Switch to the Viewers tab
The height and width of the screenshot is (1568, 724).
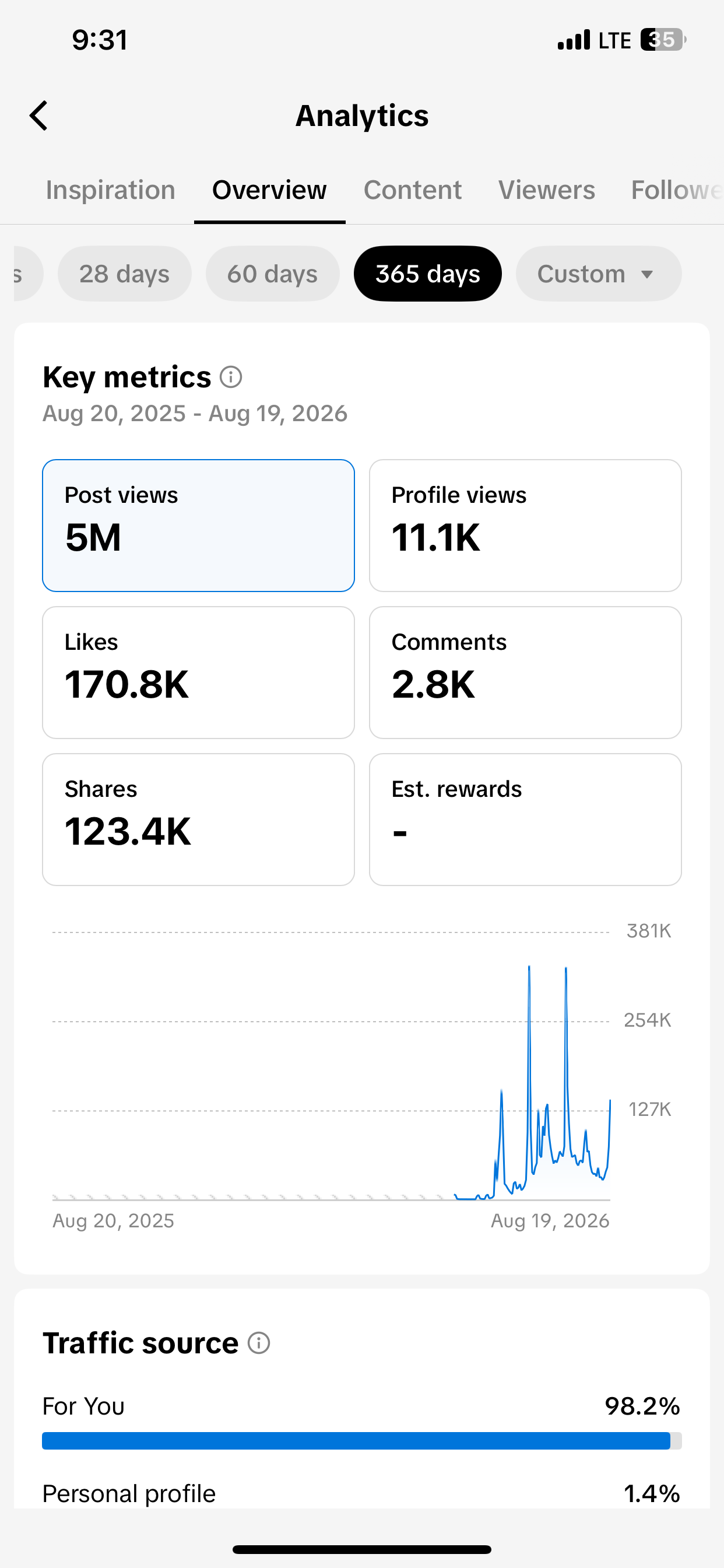[546, 190]
